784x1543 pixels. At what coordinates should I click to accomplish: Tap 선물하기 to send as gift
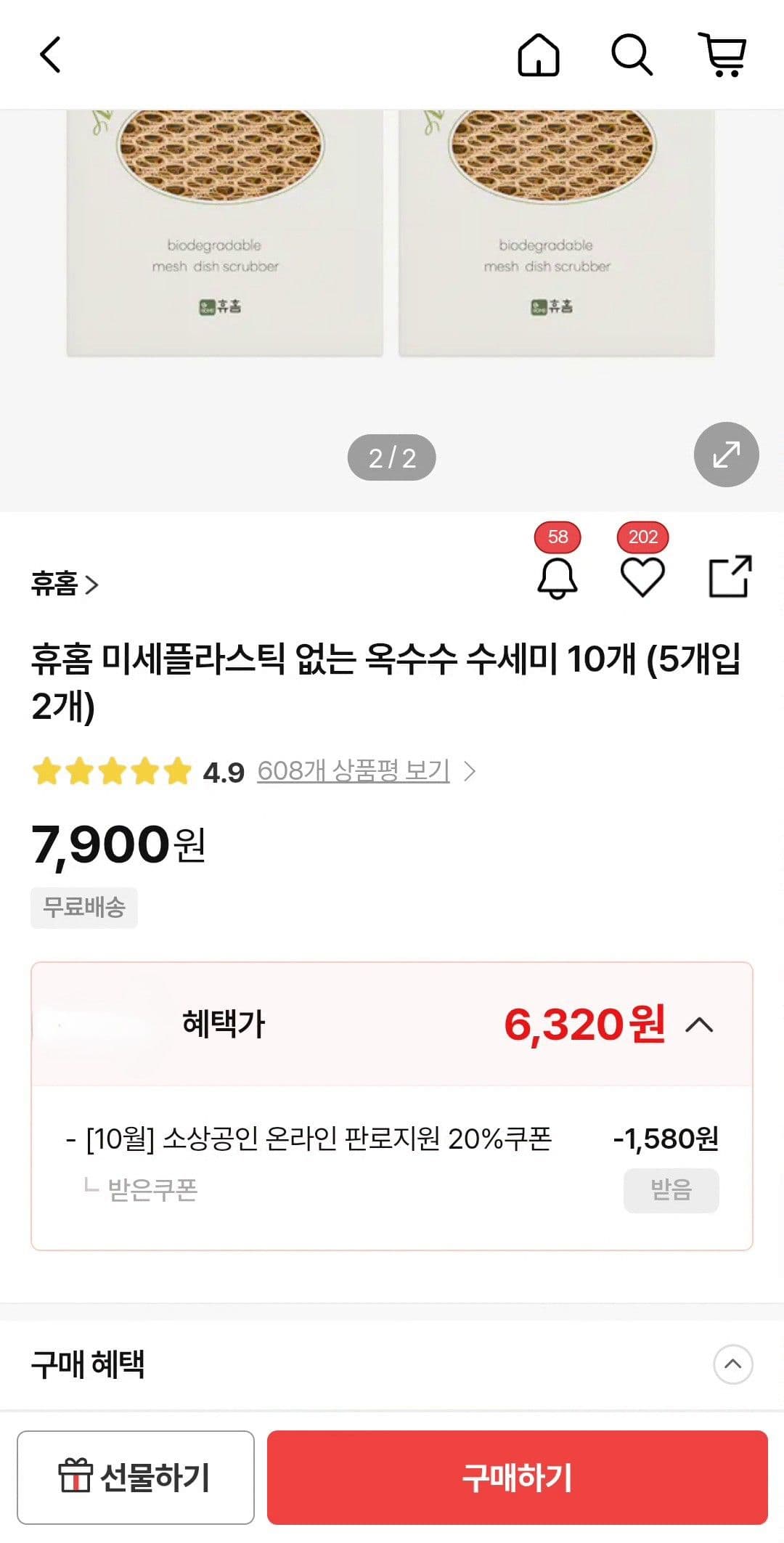[136, 1478]
